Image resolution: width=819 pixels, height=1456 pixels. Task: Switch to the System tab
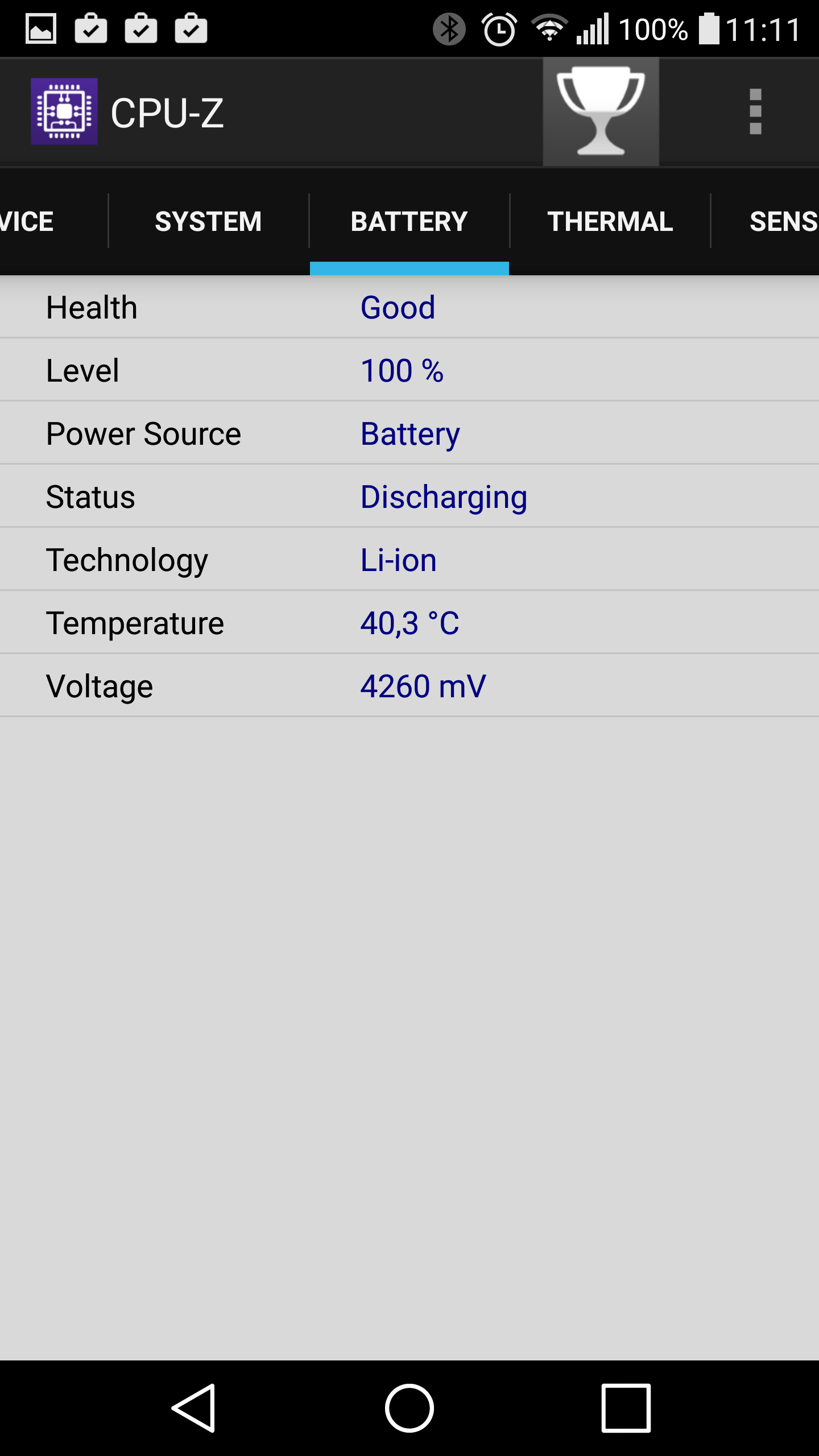point(208,222)
